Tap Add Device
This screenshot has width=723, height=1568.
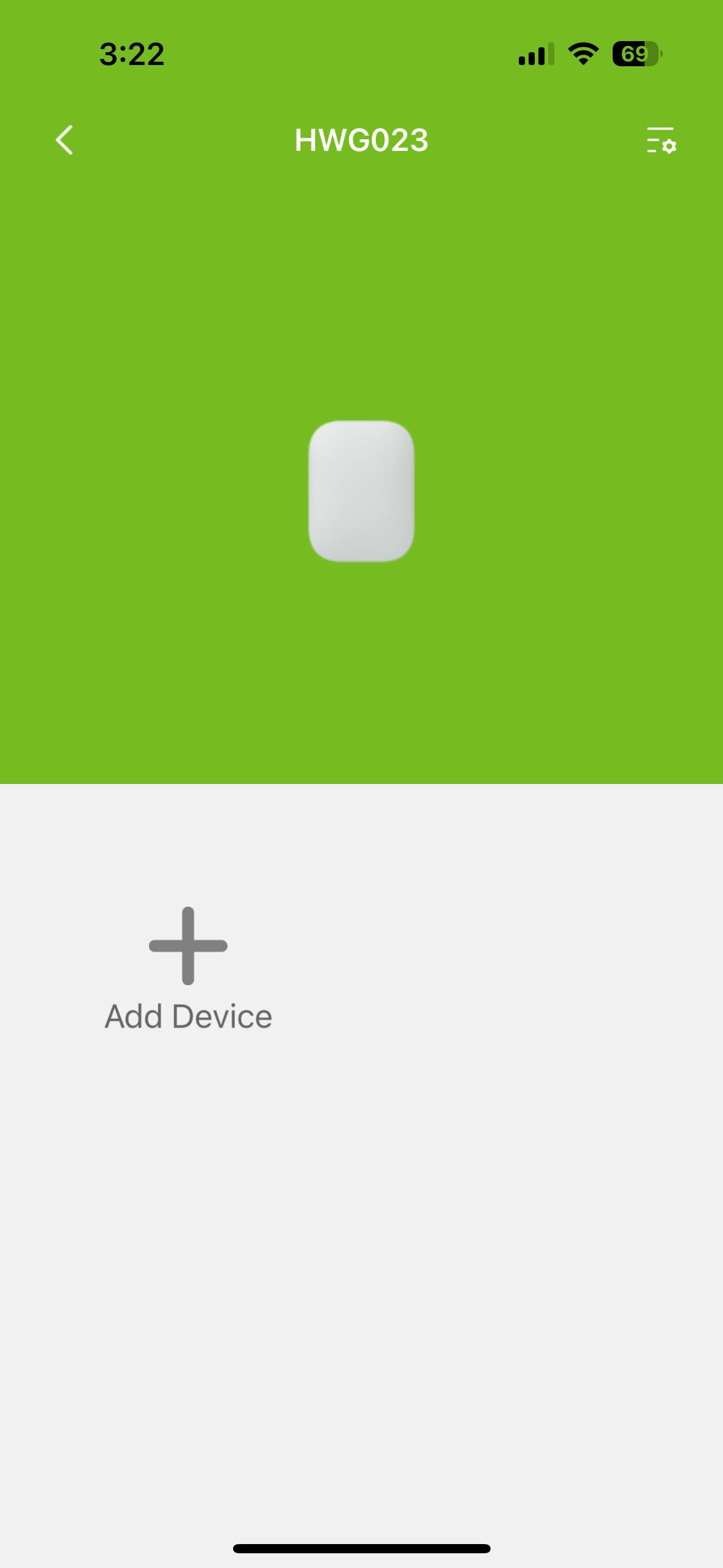pyautogui.click(x=188, y=969)
